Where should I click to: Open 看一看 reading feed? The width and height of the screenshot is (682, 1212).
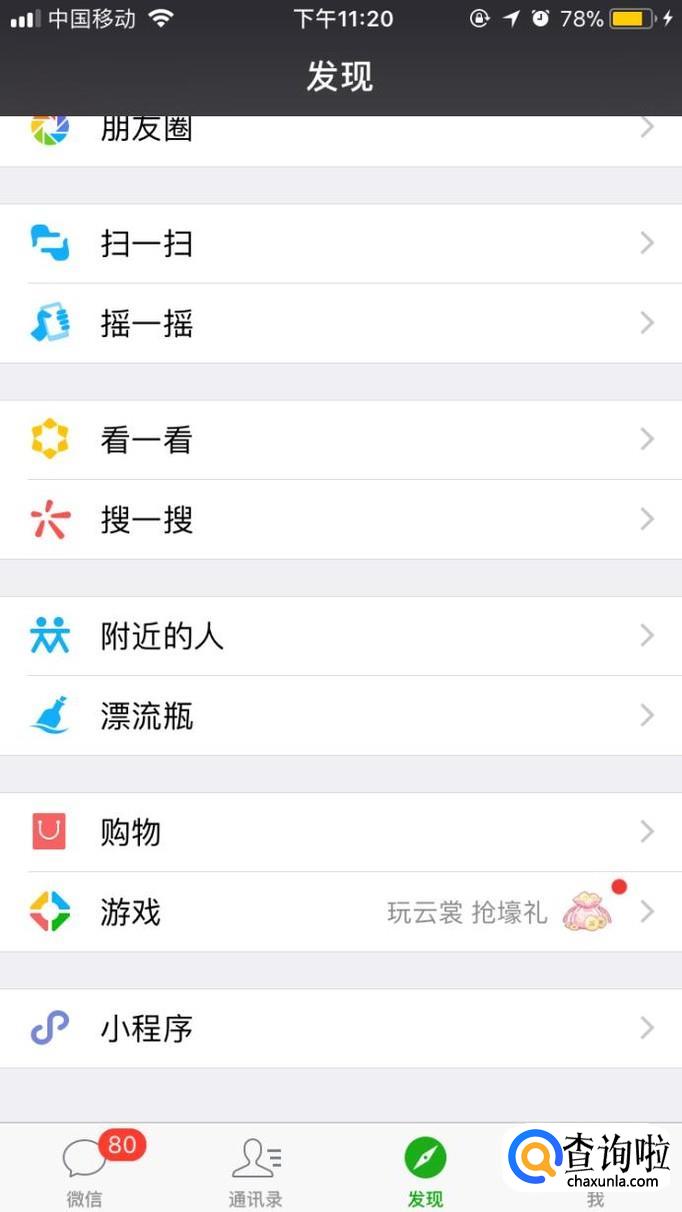pyautogui.click(x=340, y=440)
